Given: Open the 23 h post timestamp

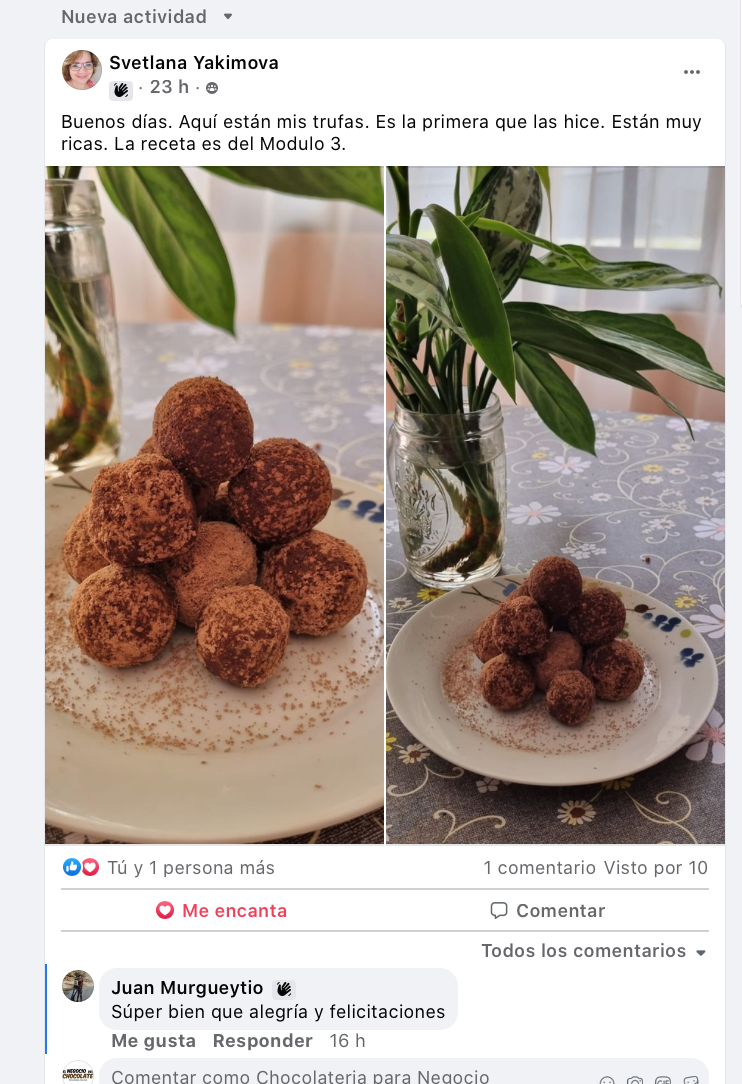Looking at the screenshot, I should (169, 88).
